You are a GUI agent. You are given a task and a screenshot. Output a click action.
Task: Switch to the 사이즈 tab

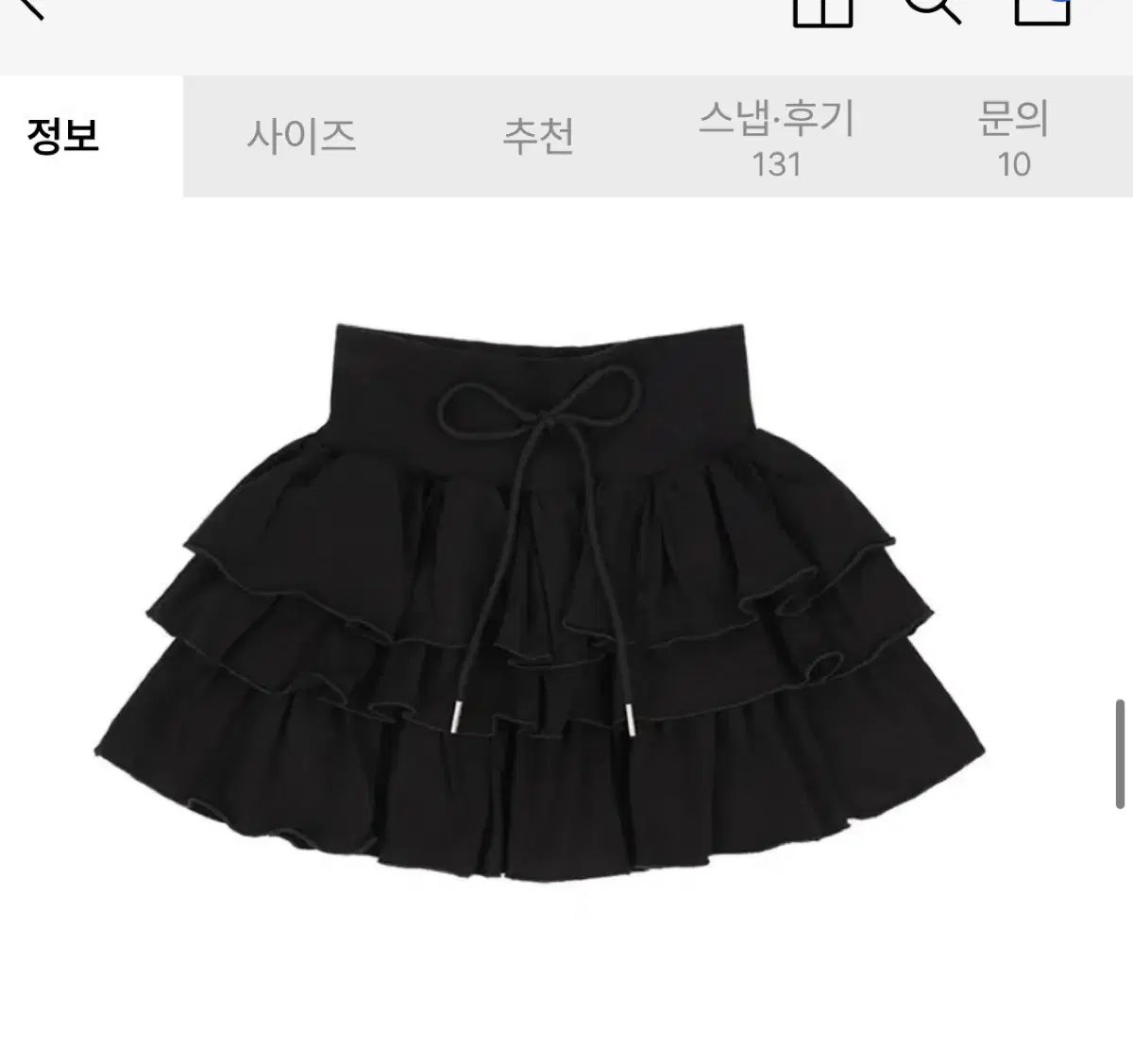coord(301,137)
